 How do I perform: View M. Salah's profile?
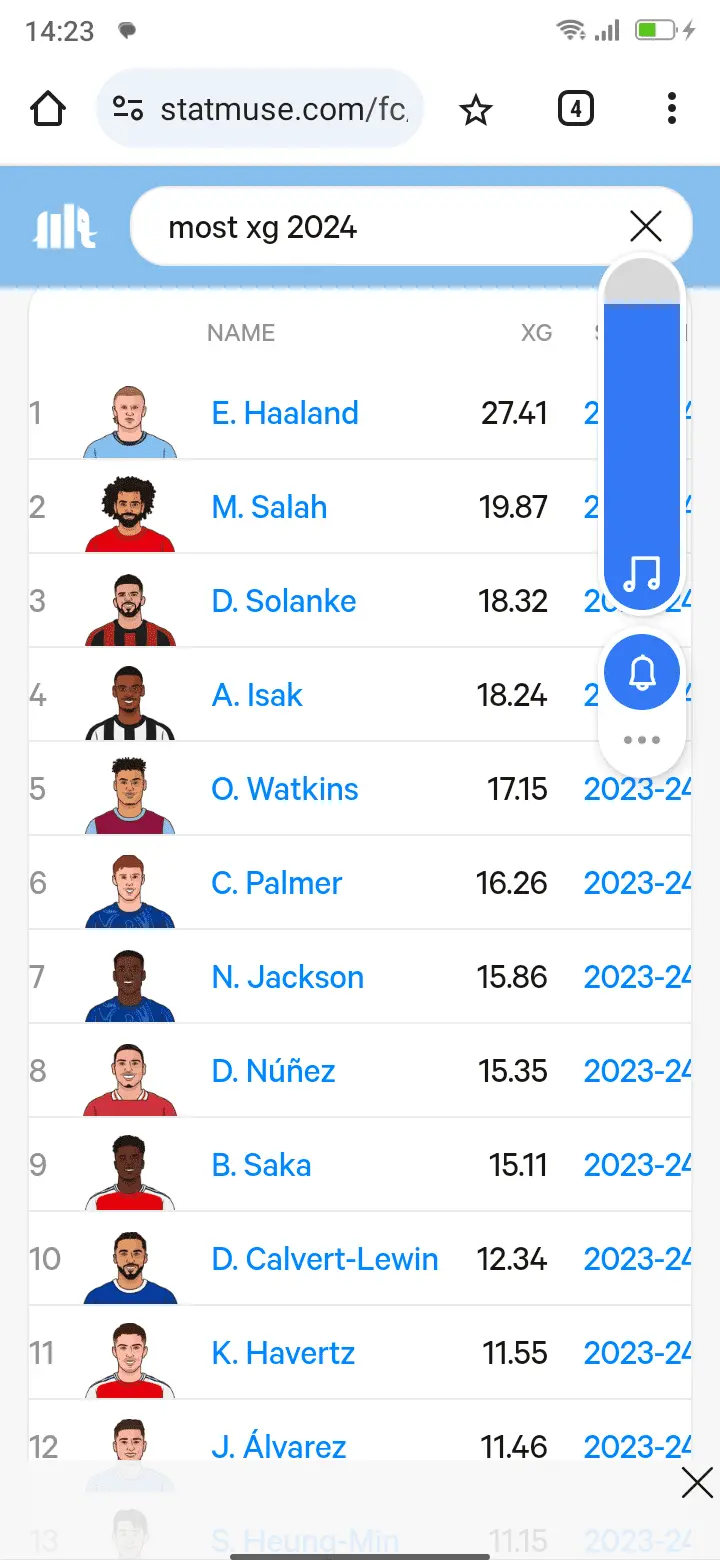pos(269,507)
